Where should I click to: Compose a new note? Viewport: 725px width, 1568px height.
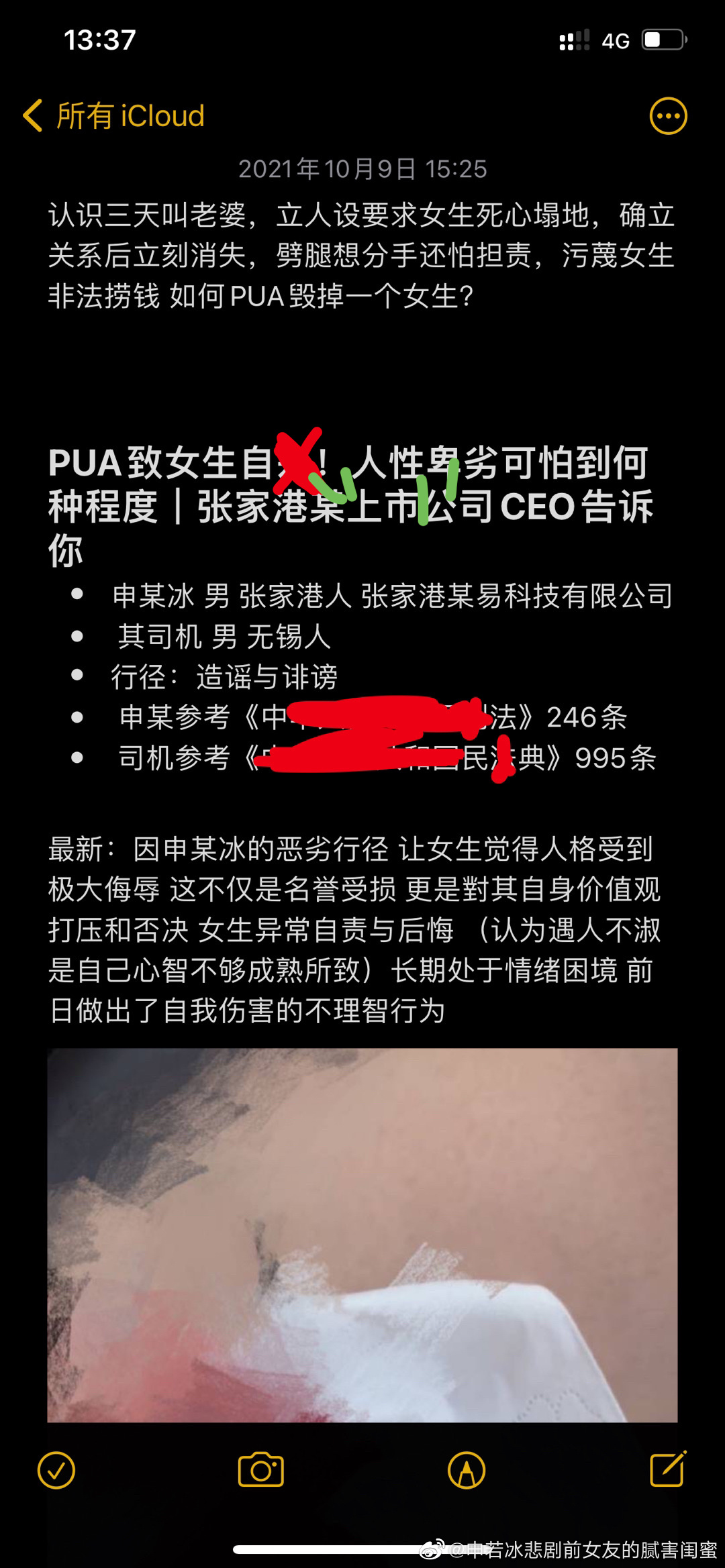[x=668, y=1469]
